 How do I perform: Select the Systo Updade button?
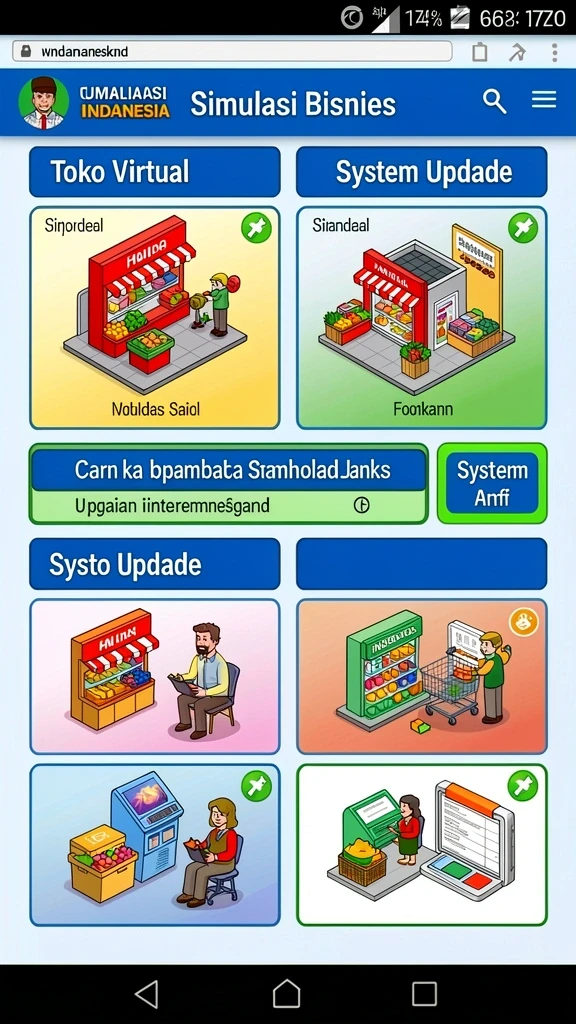tap(155, 564)
